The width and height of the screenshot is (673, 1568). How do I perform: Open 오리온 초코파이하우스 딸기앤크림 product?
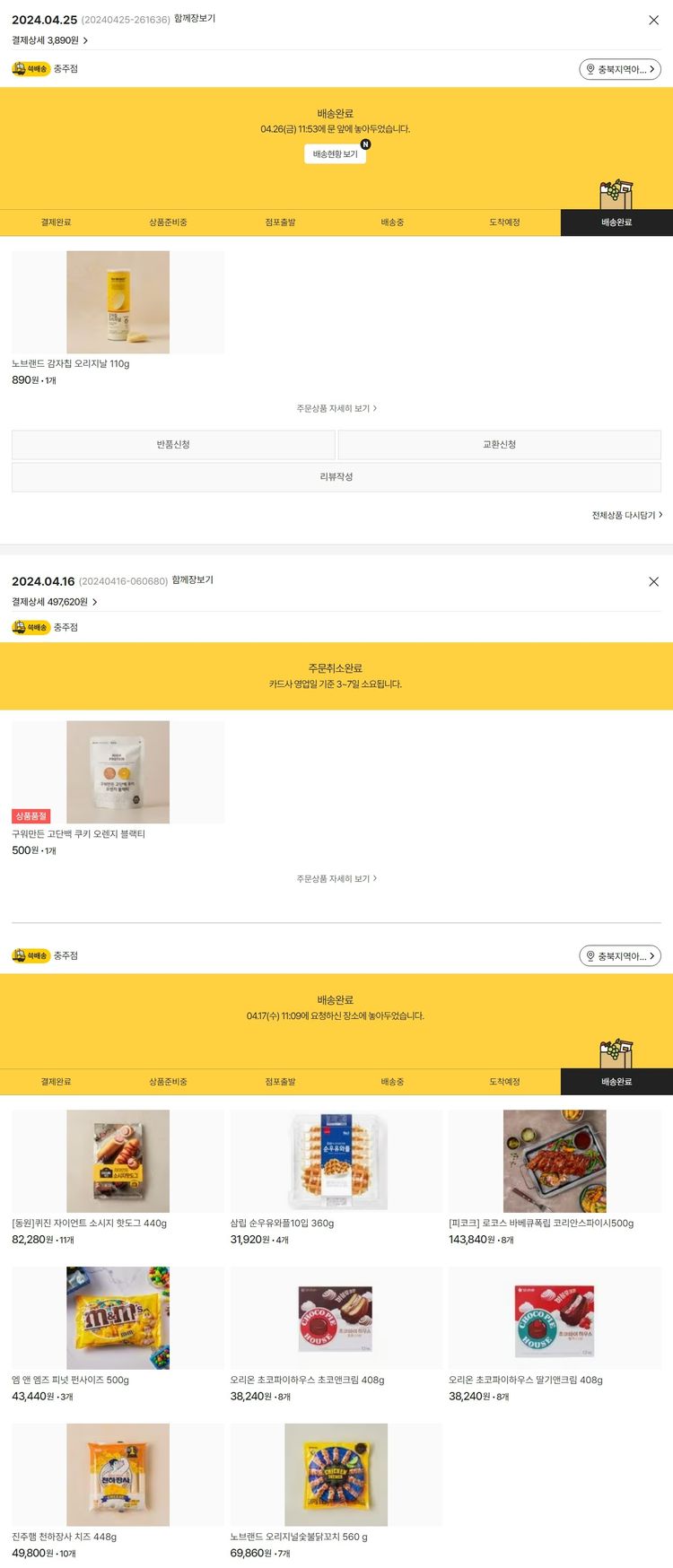click(555, 1318)
